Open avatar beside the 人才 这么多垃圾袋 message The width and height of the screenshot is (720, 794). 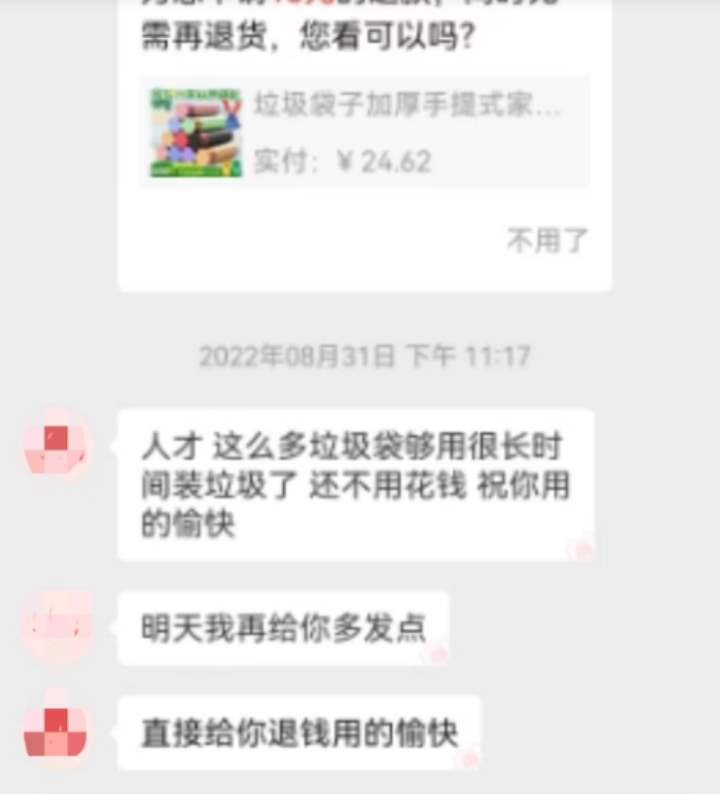(56, 447)
